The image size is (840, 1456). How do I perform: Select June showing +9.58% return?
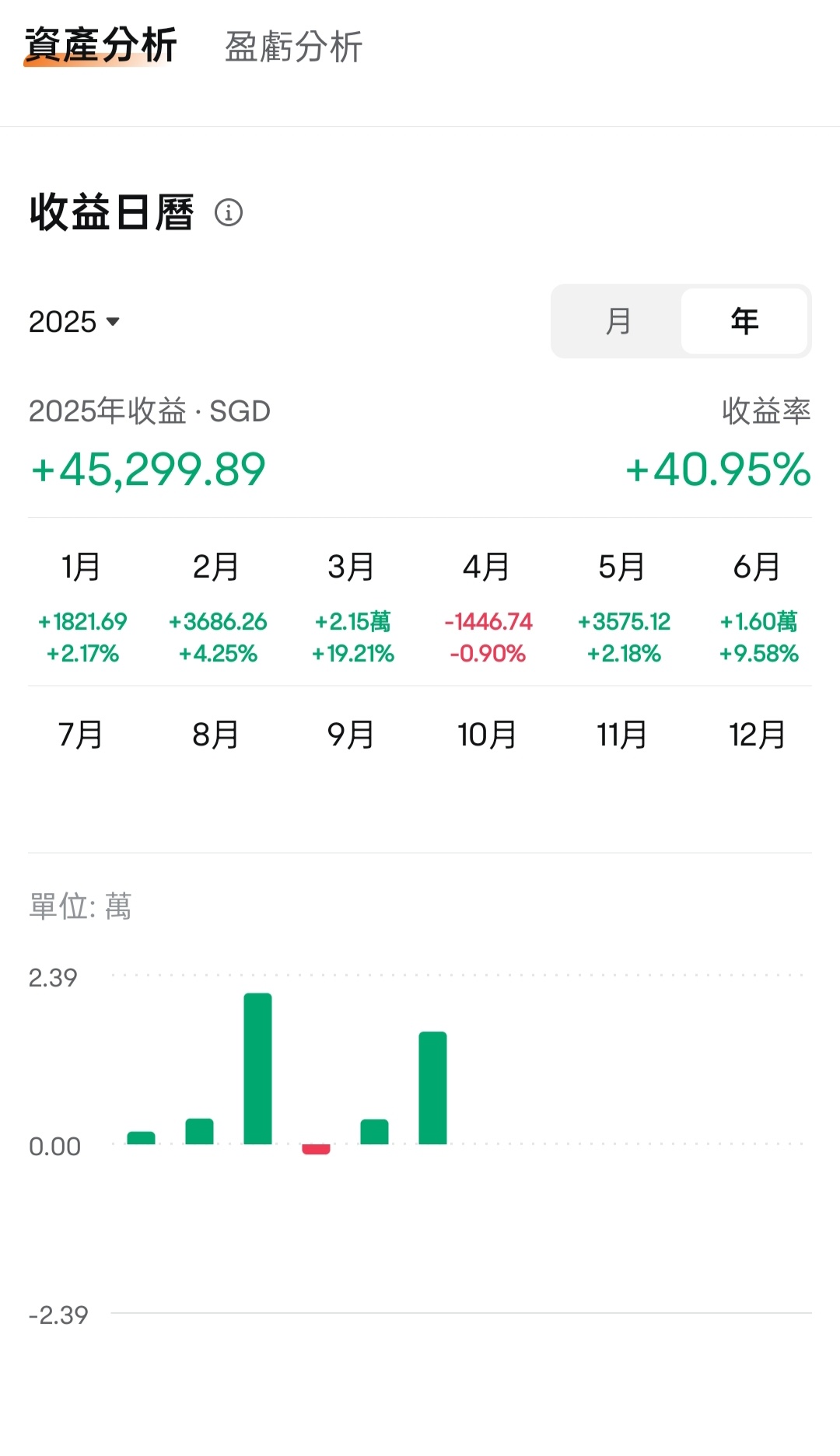click(x=759, y=606)
